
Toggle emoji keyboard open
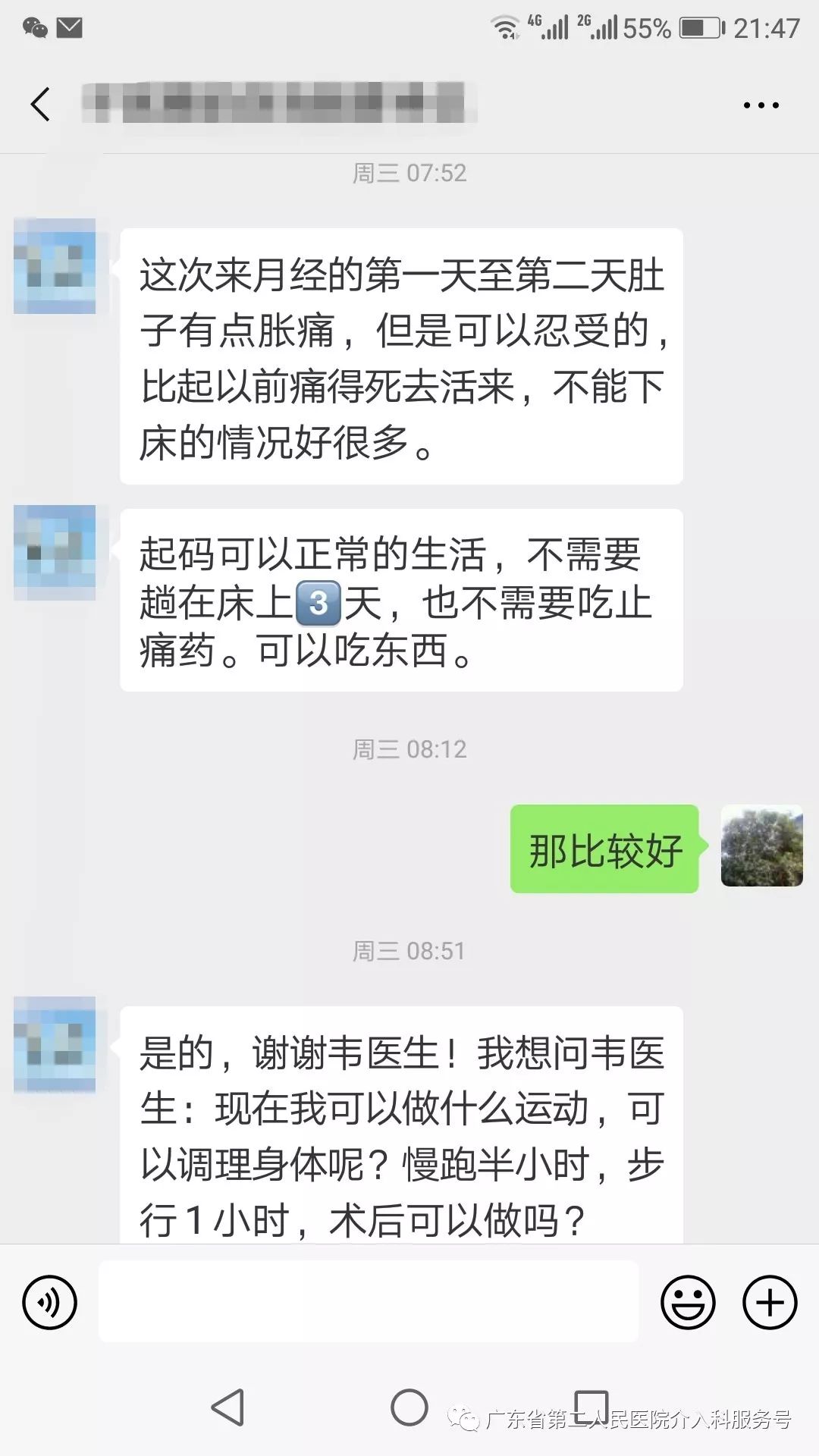click(x=689, y=1301)
